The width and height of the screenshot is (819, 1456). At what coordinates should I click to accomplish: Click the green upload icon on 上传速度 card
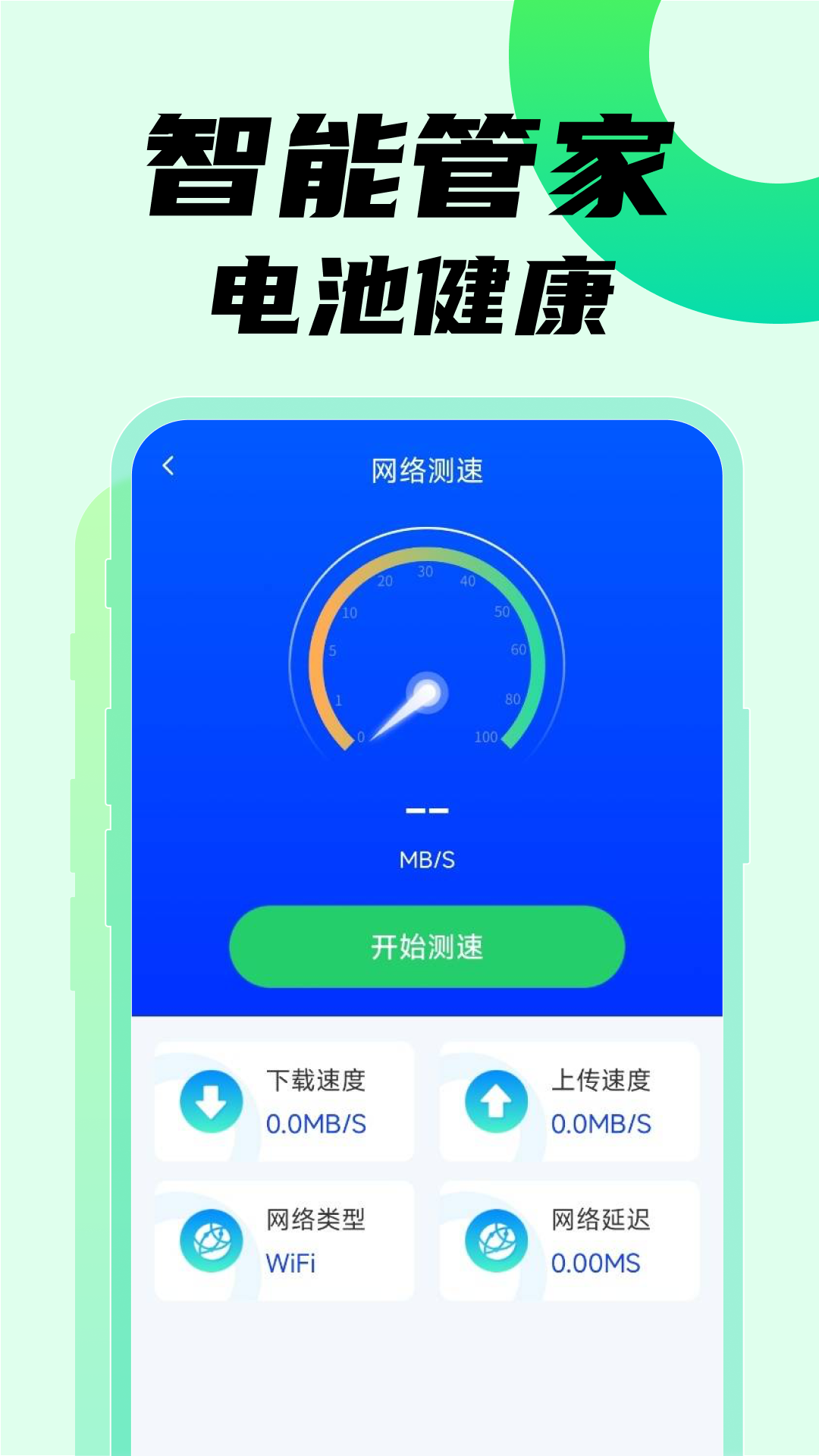[497, 1101]
